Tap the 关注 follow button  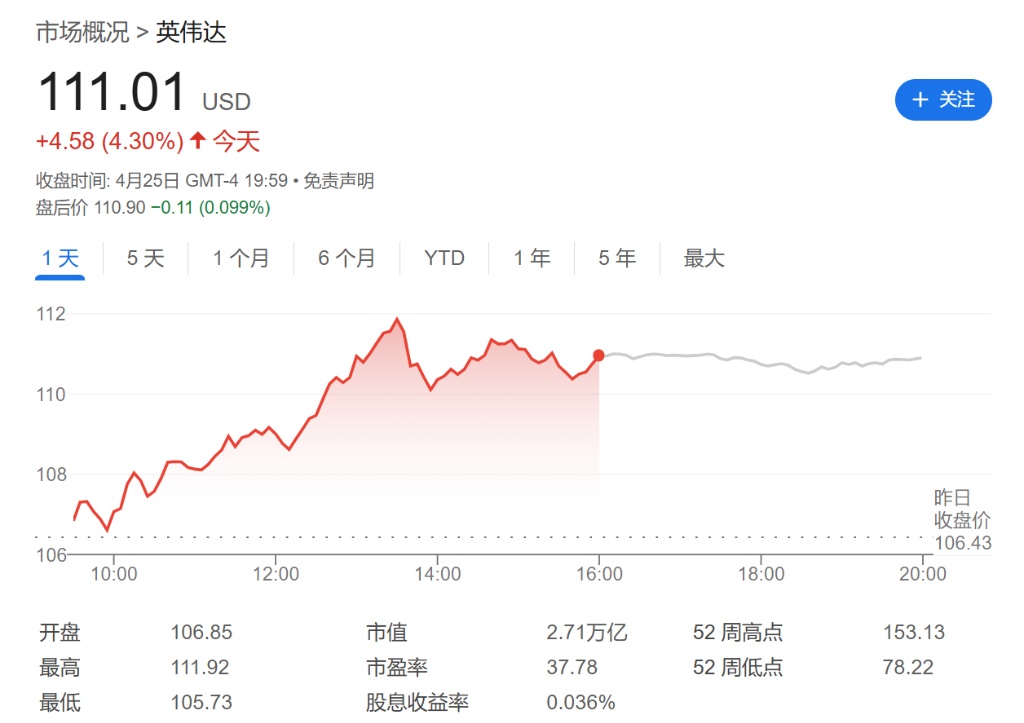(x=943, y=100)
